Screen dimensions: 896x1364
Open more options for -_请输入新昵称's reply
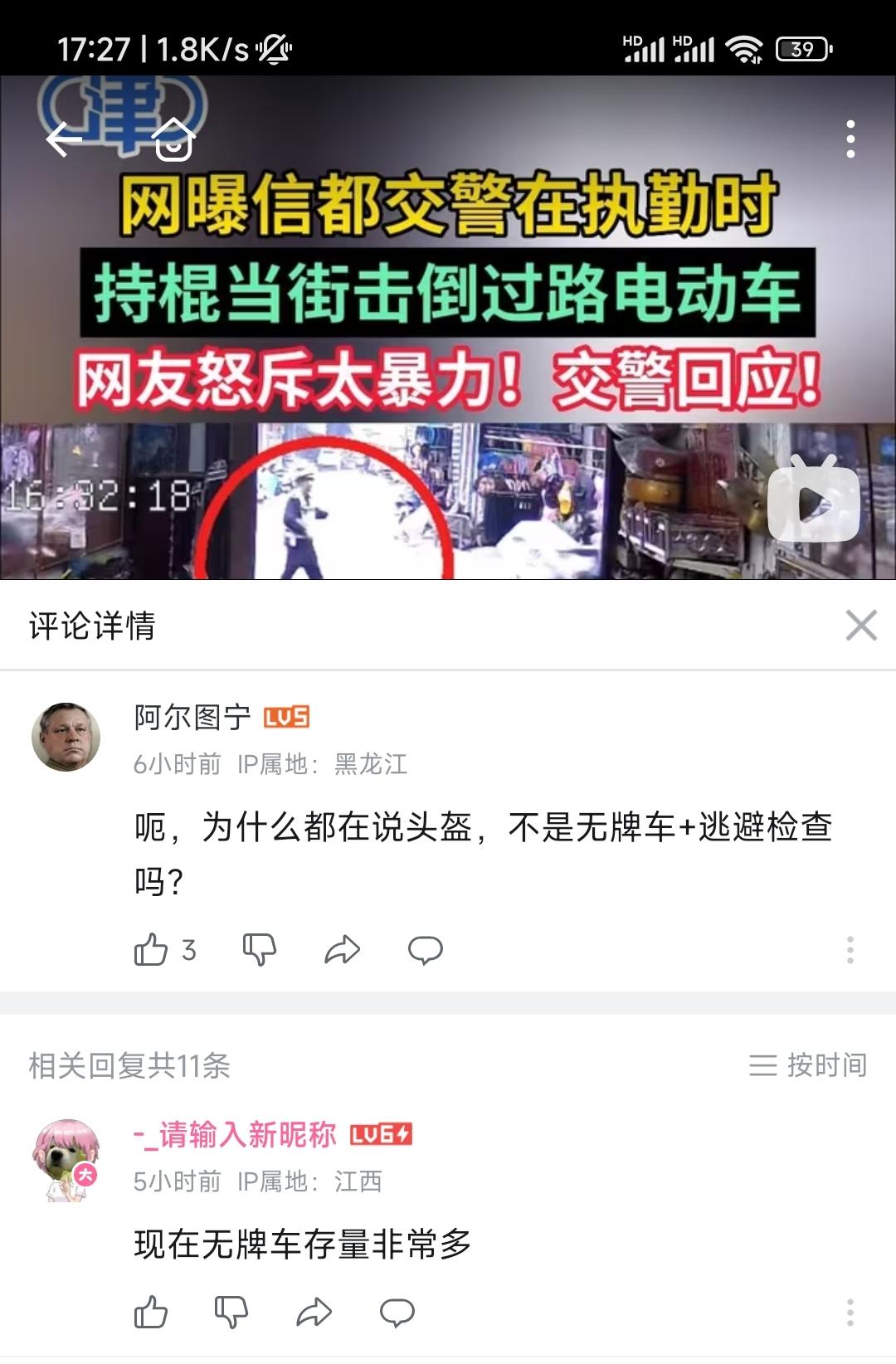[x=850, y=1313]
